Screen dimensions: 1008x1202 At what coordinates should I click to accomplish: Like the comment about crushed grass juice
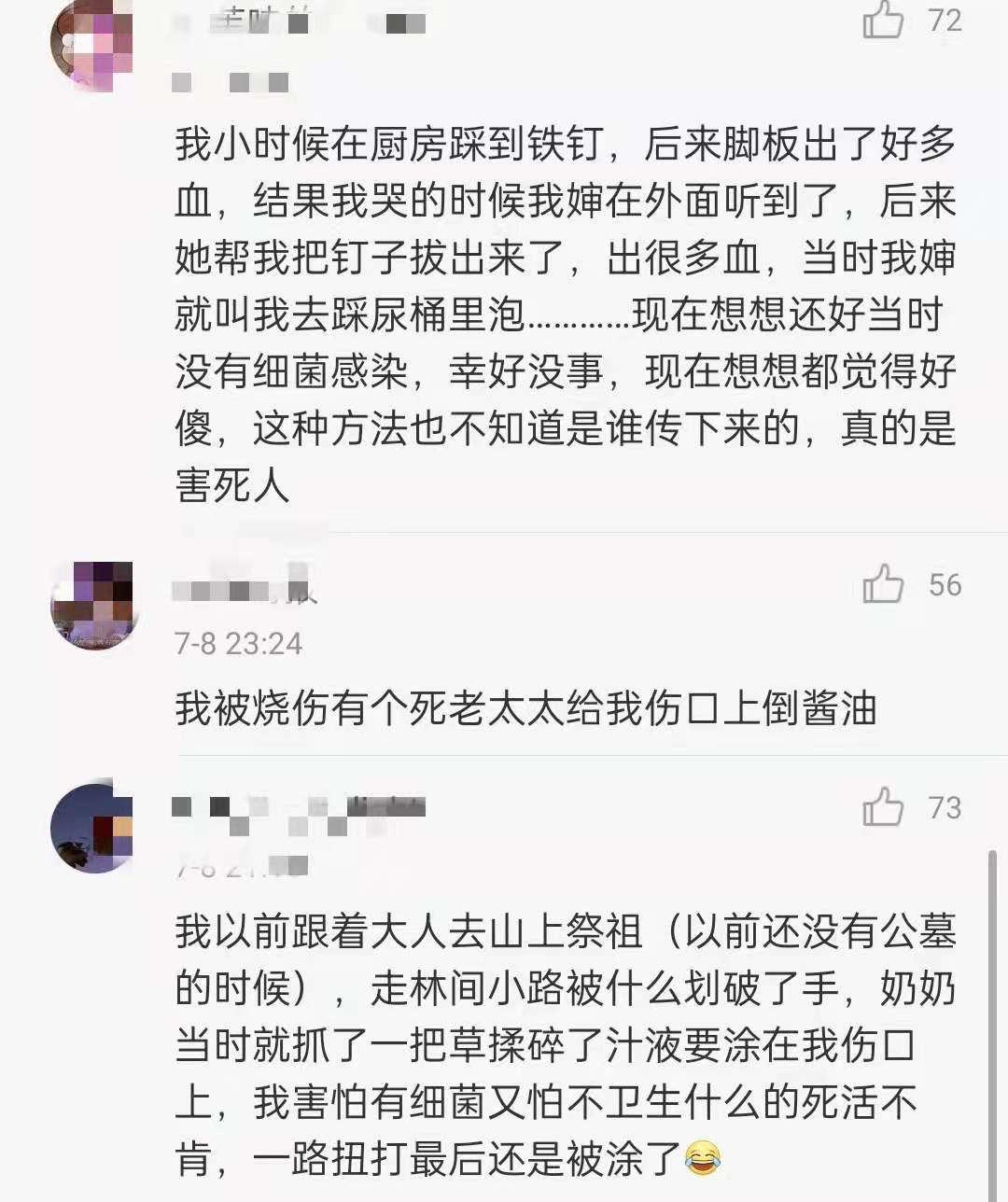883,808
